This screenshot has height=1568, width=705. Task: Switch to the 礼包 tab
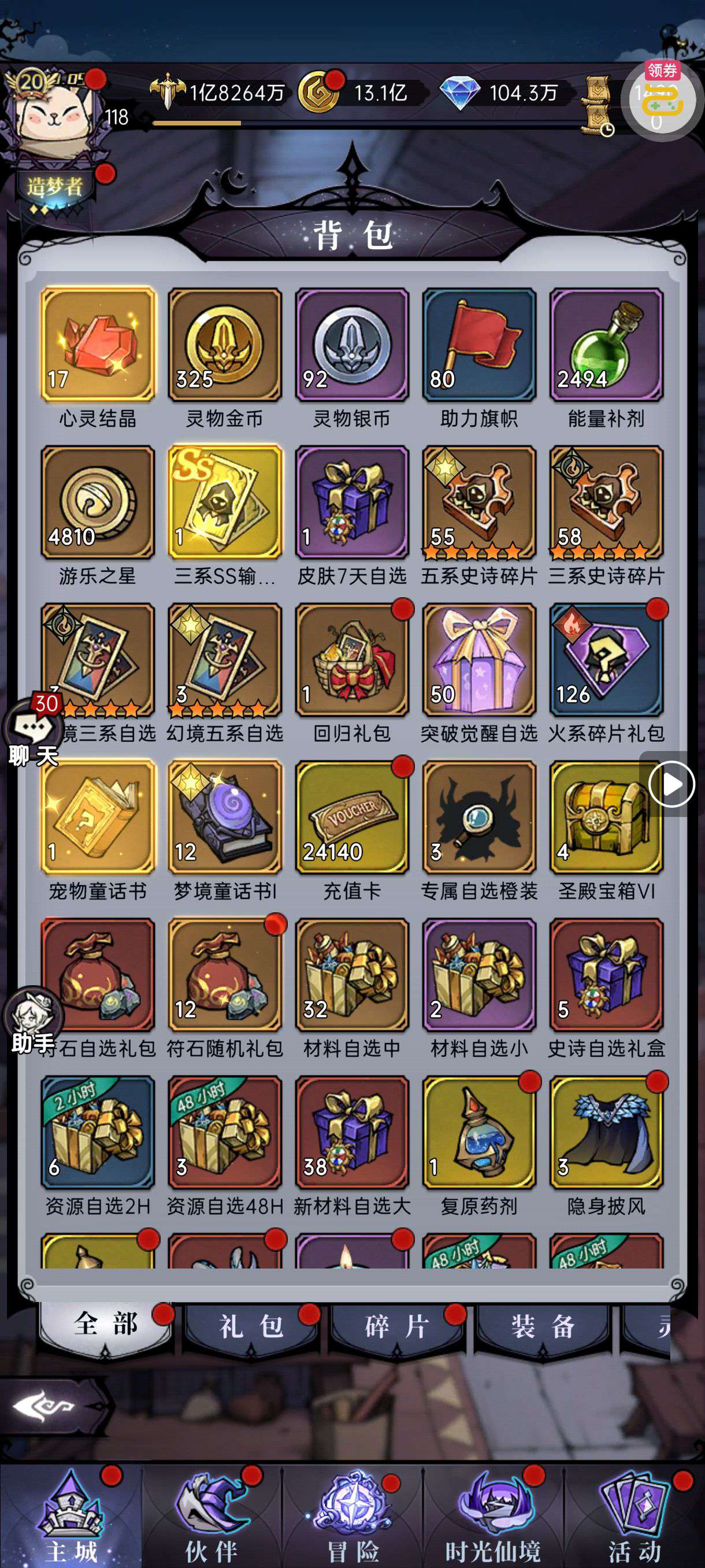[251, 1326]
